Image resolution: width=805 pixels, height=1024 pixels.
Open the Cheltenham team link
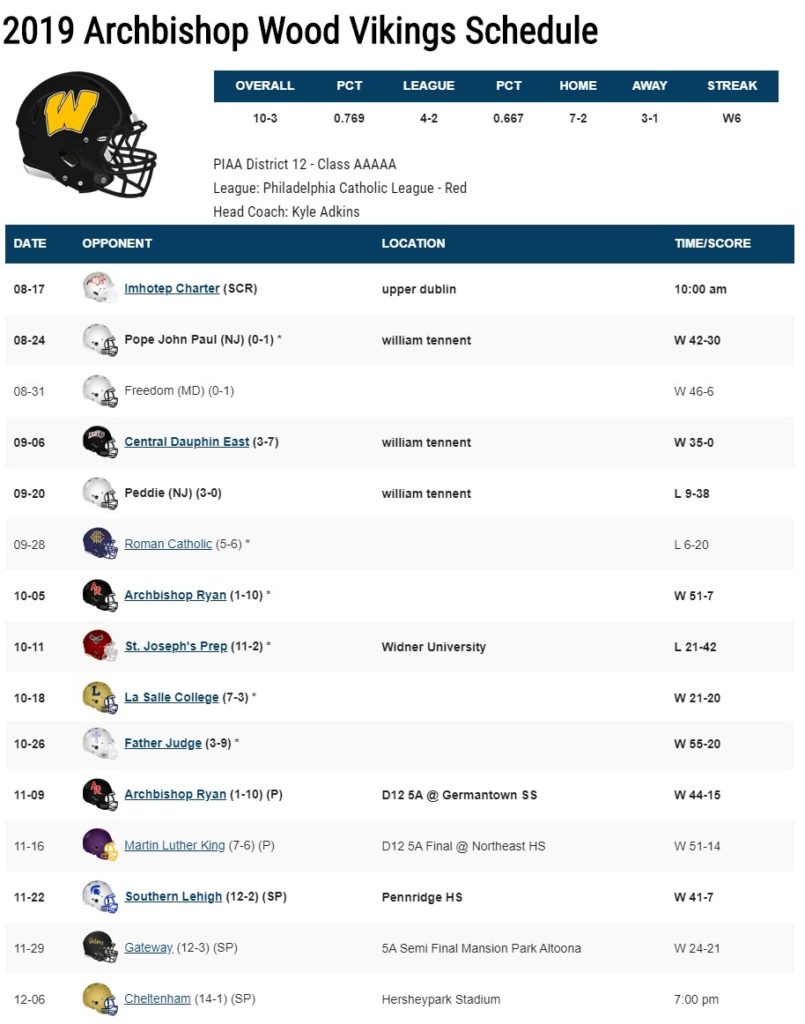158,999
